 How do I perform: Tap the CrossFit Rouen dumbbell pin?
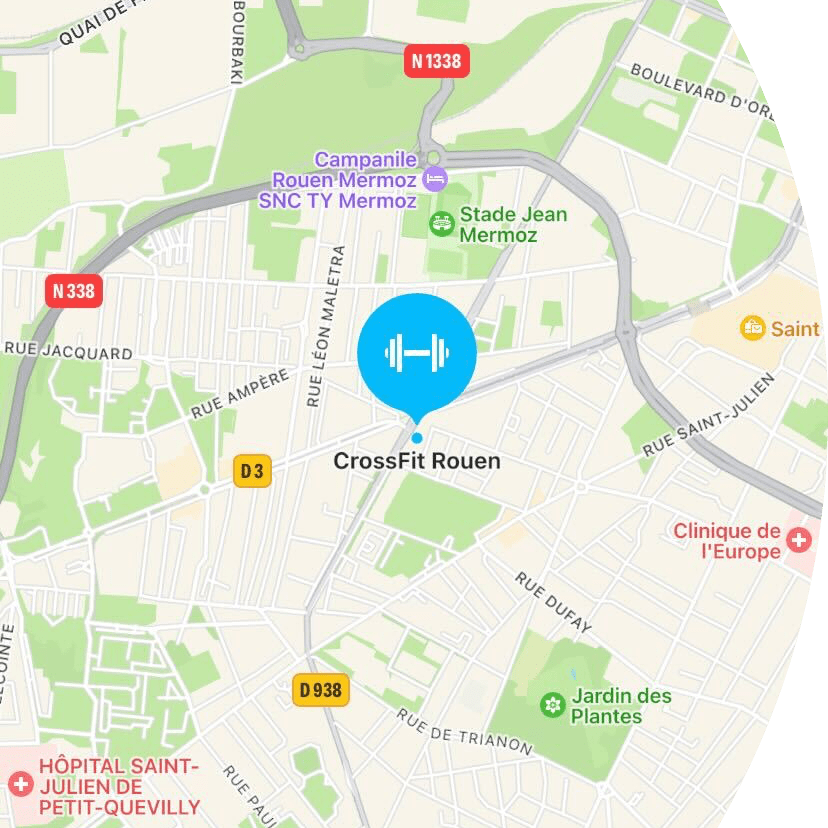417,353
